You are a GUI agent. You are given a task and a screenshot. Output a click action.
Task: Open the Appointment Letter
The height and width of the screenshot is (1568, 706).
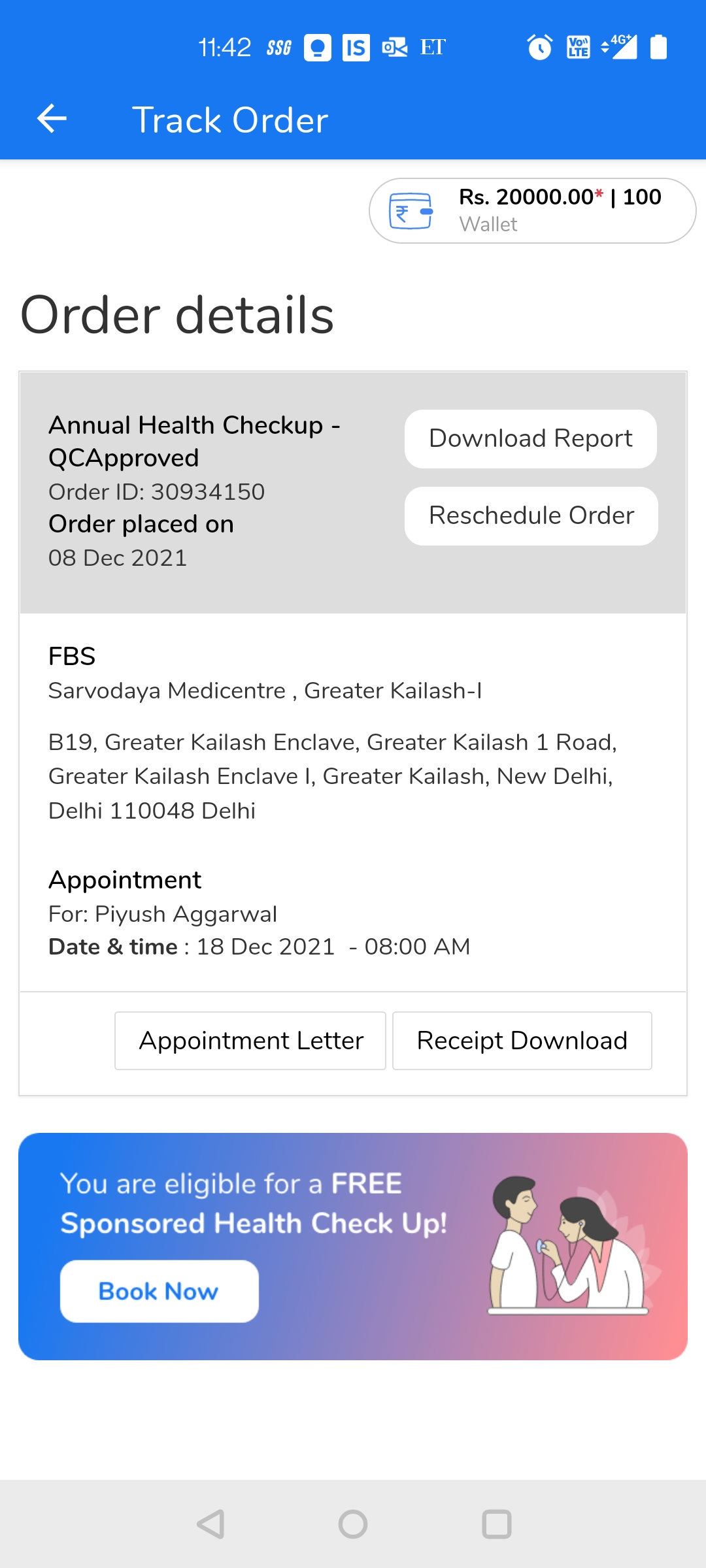[x=250, y=1041]
